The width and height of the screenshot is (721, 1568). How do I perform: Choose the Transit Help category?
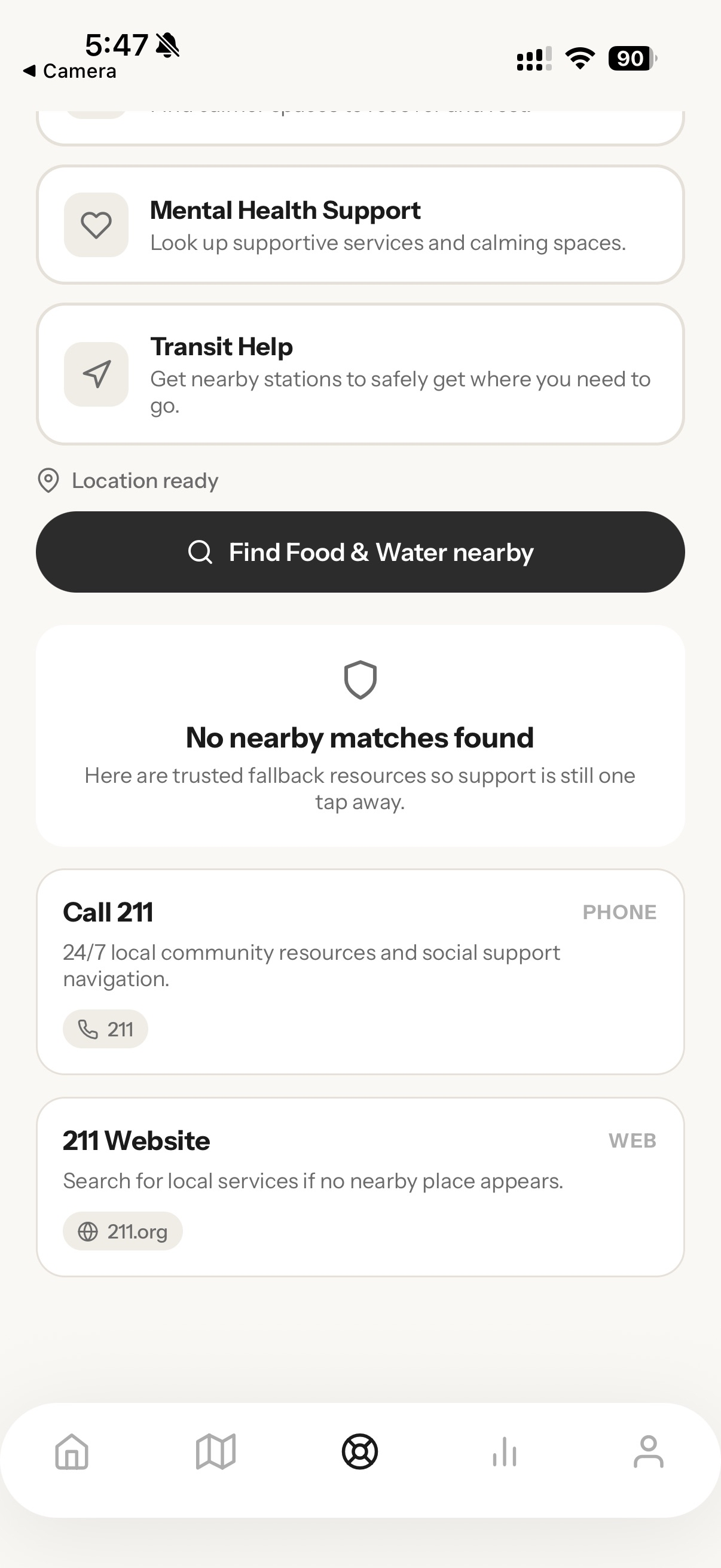[x=360, y=374]
